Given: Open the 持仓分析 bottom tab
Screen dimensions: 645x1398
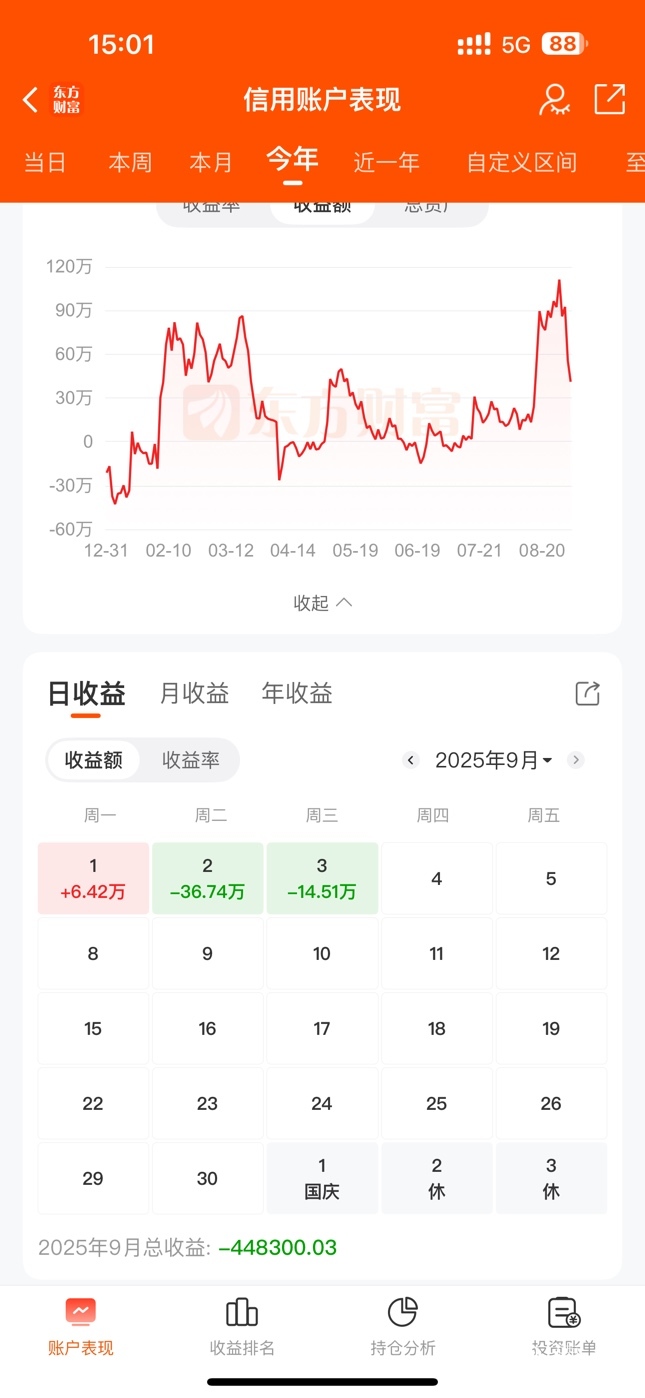Looking at the screenshot, I should click(x=402, y=1327).
